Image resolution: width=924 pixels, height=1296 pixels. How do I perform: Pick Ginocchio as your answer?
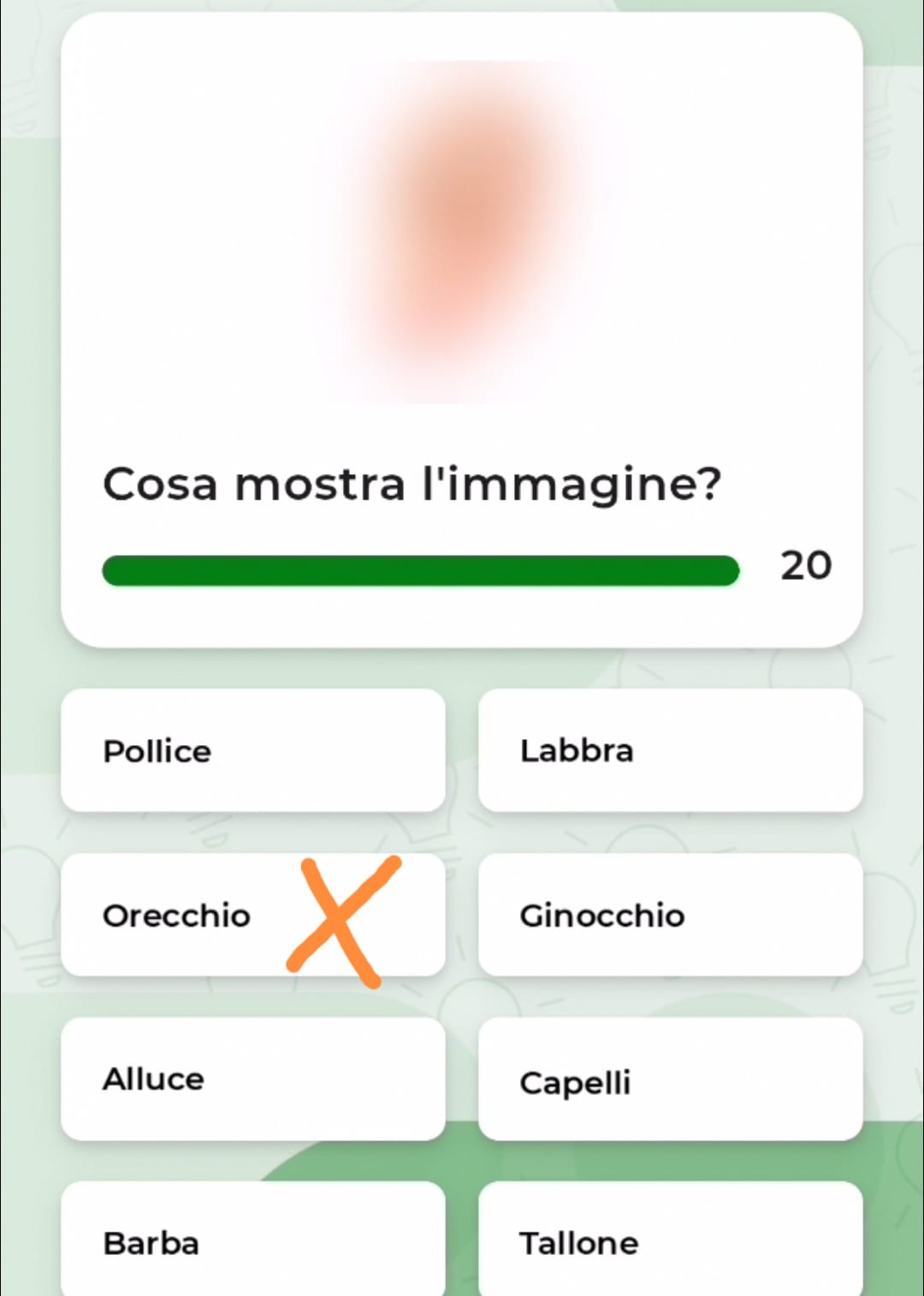pyautogui.click(x=670, y=914)
